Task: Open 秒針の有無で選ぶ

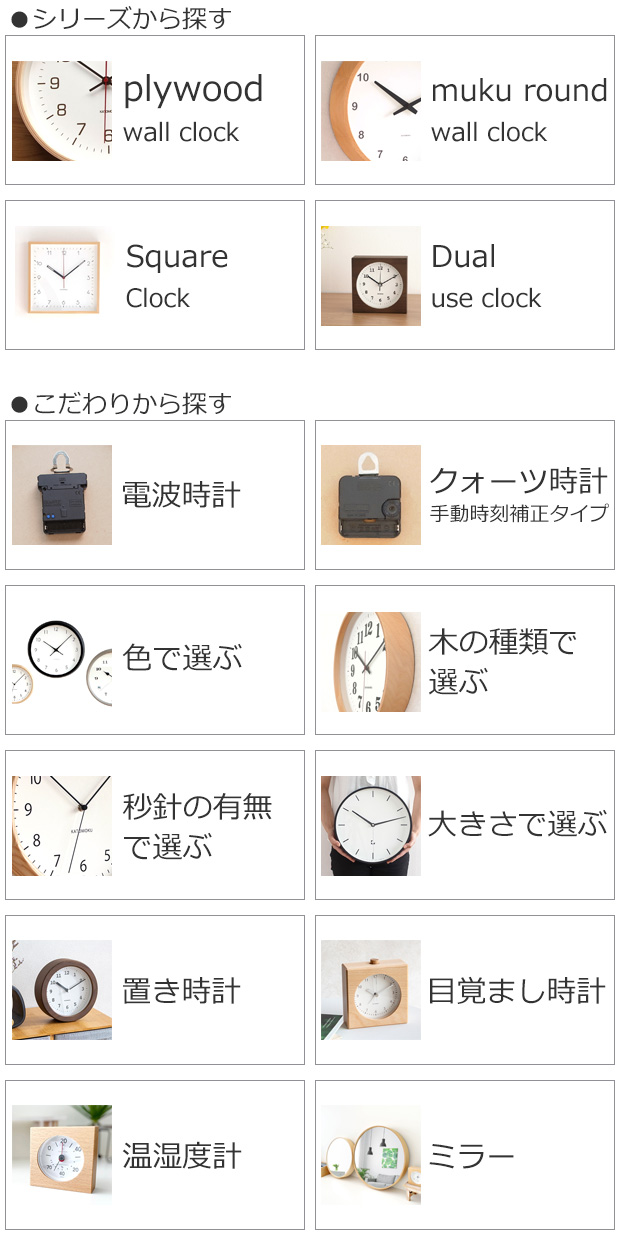Action: tap(155, 825)
